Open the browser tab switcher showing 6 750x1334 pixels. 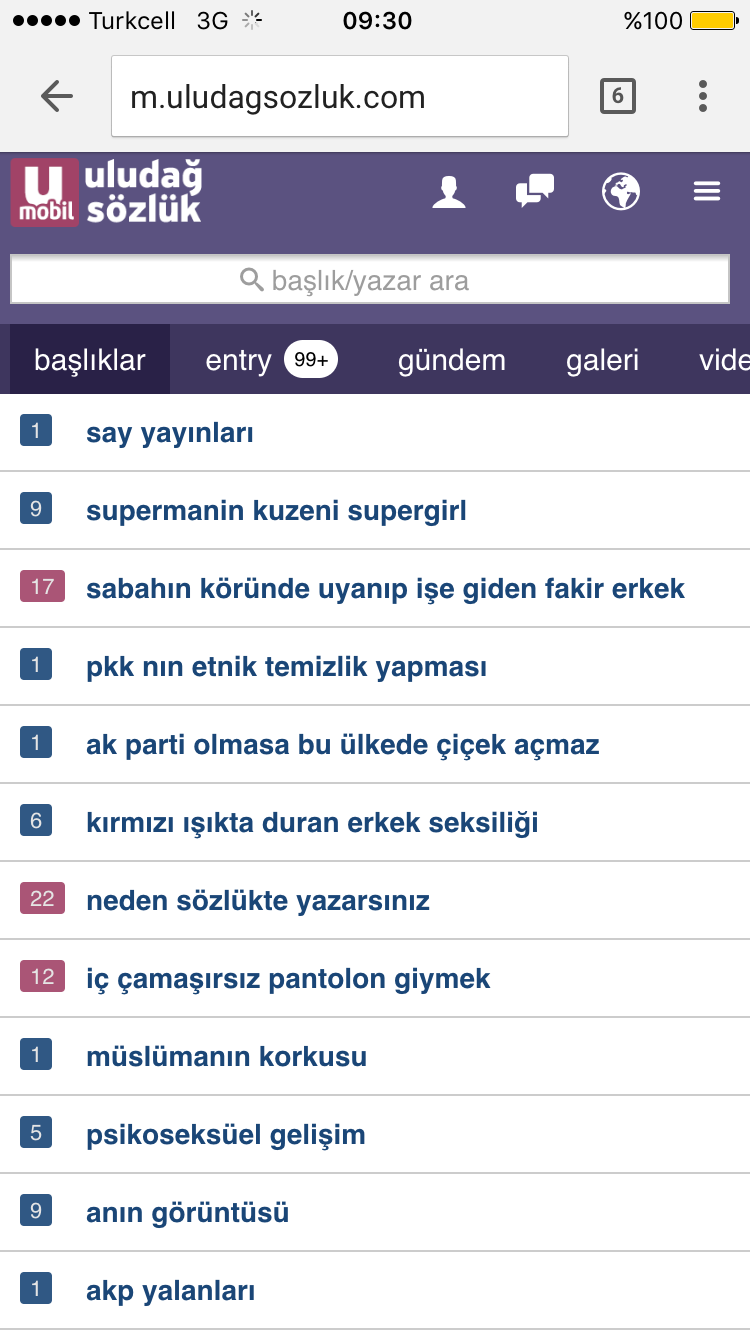tap(618, 96)
